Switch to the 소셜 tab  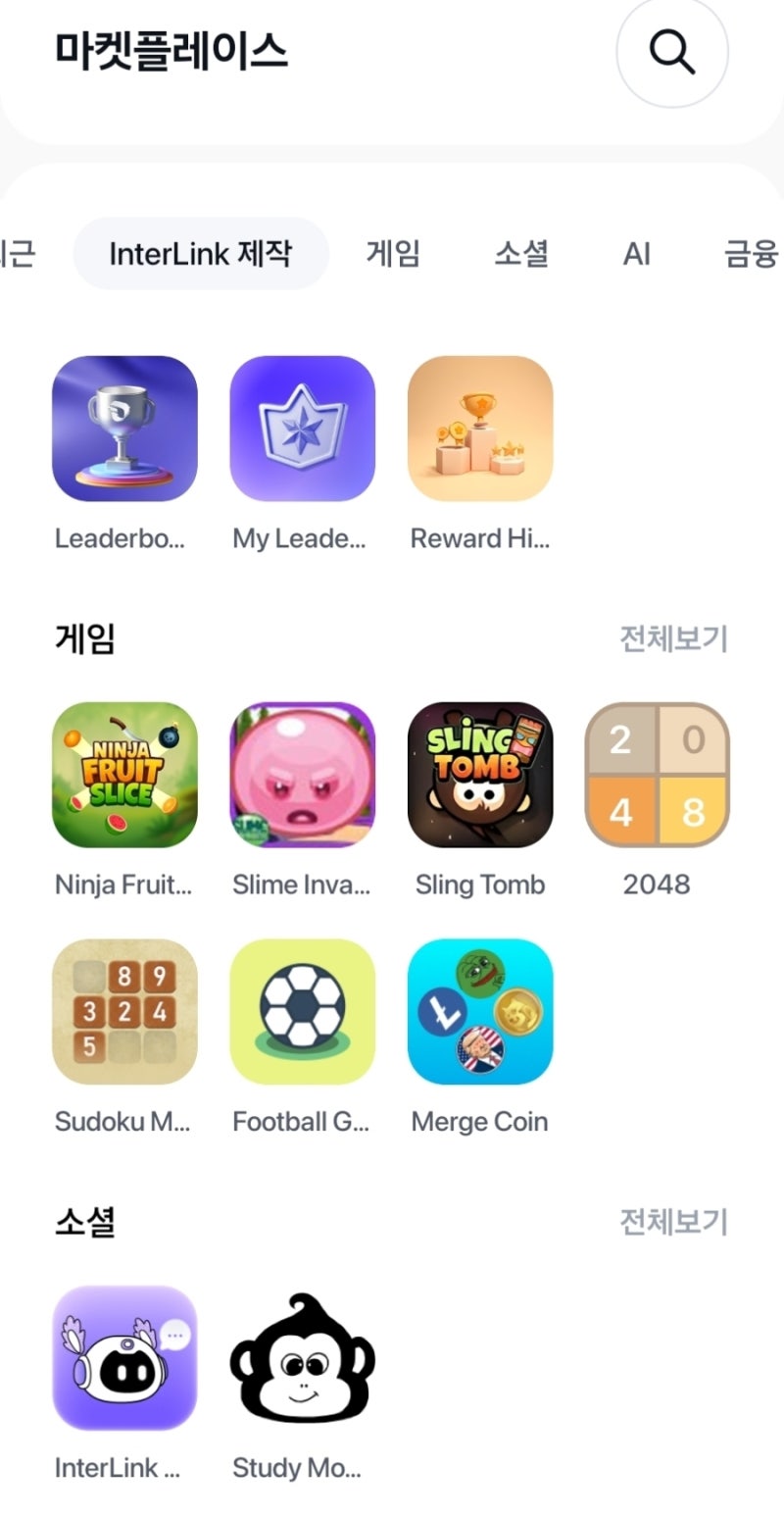(520, 254)
